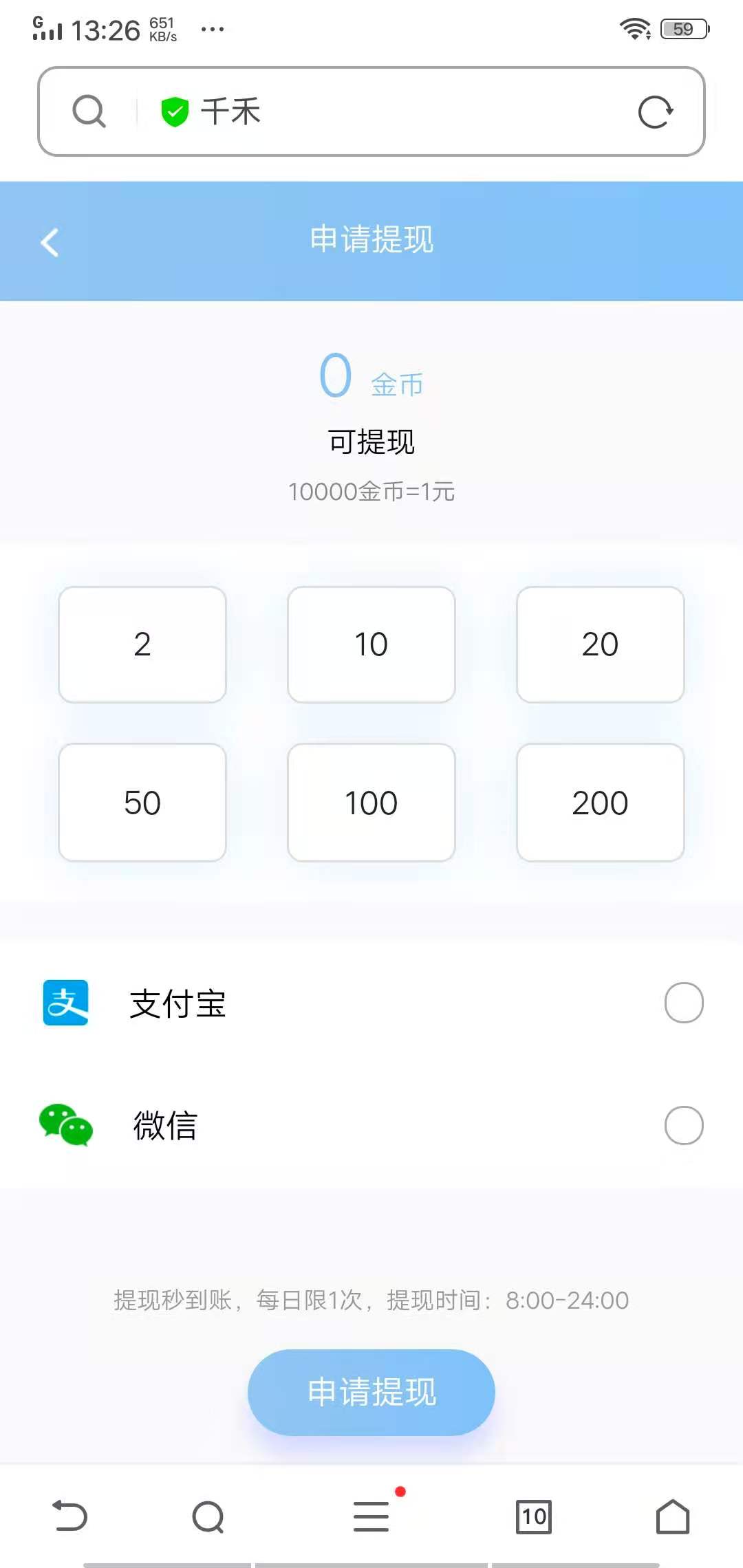Image resolution: width=743 pixels, height=1568 pixels.
Task: Select the WeChat radio button
Action: tap(683, 1125)
